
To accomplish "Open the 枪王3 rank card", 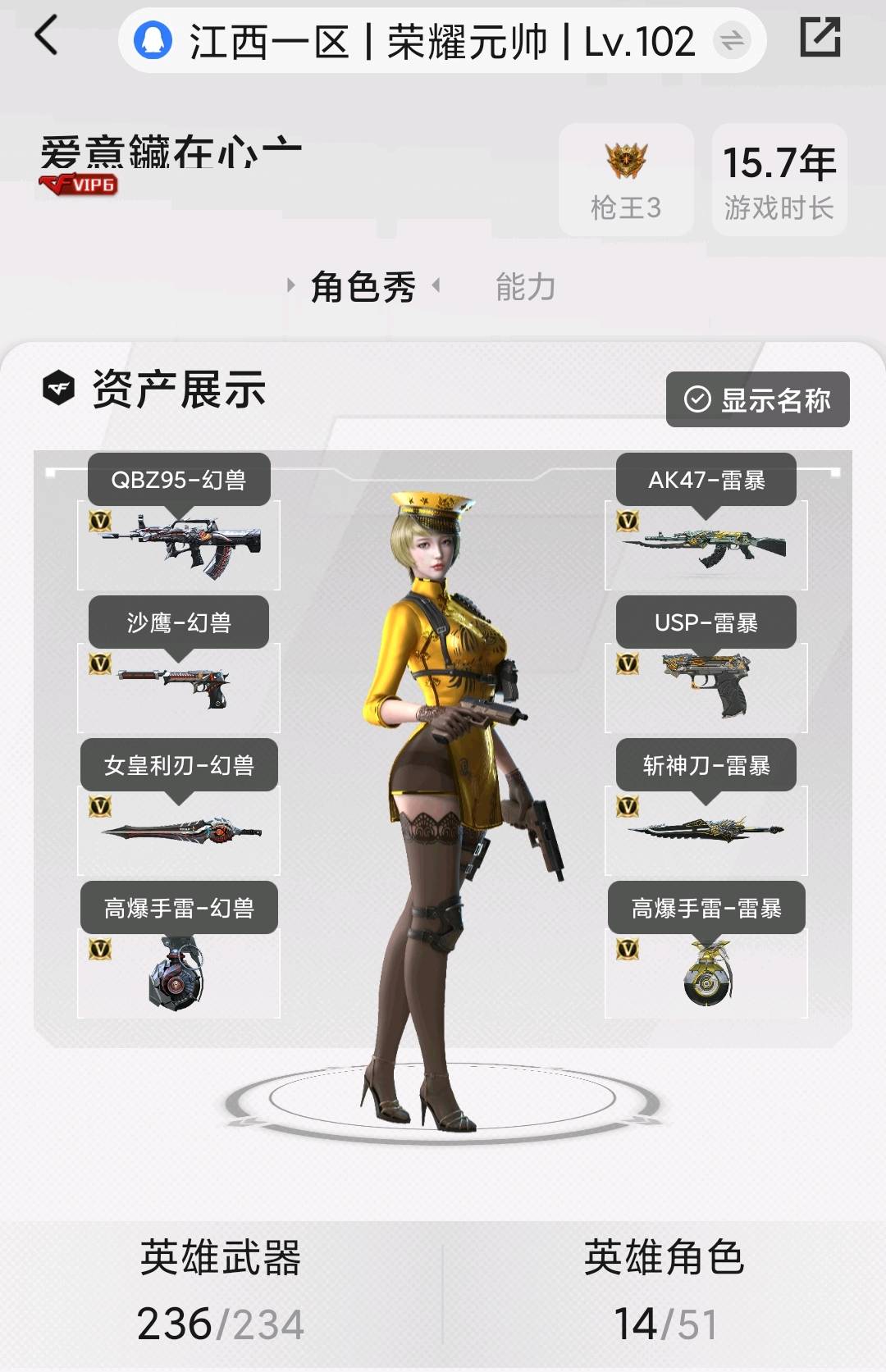I will (626, 180).
